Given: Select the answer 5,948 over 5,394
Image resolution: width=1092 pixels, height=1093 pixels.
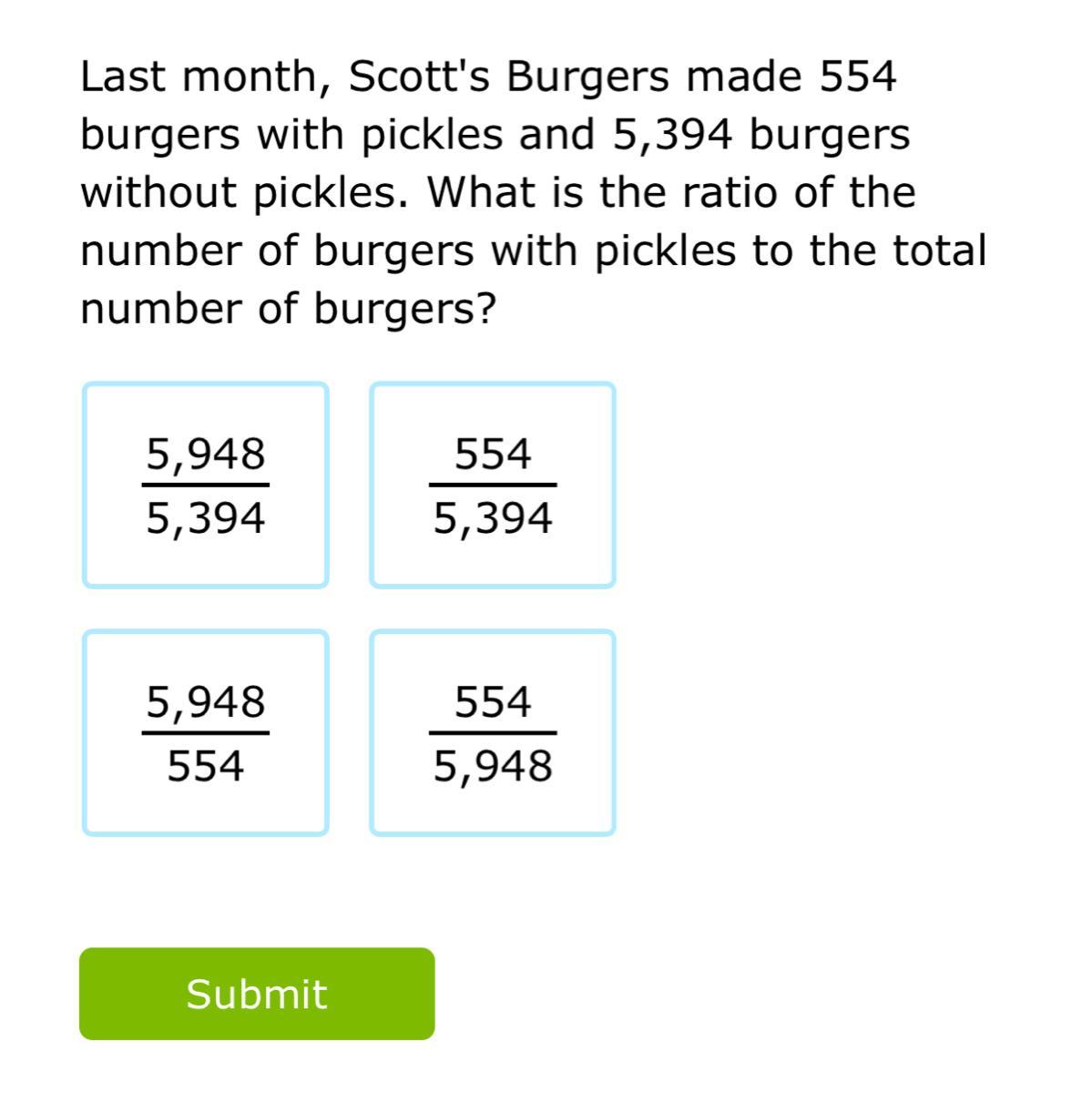Looking at the screenshot, I should point(205,485).
